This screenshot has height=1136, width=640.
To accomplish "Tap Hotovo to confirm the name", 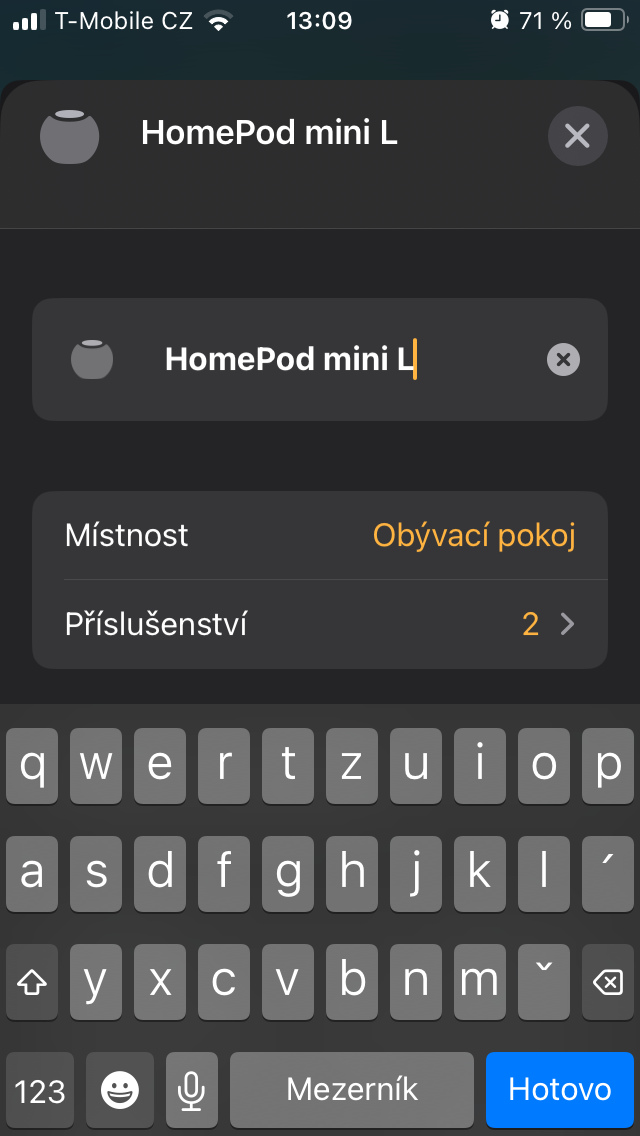I will (559, 1089).
